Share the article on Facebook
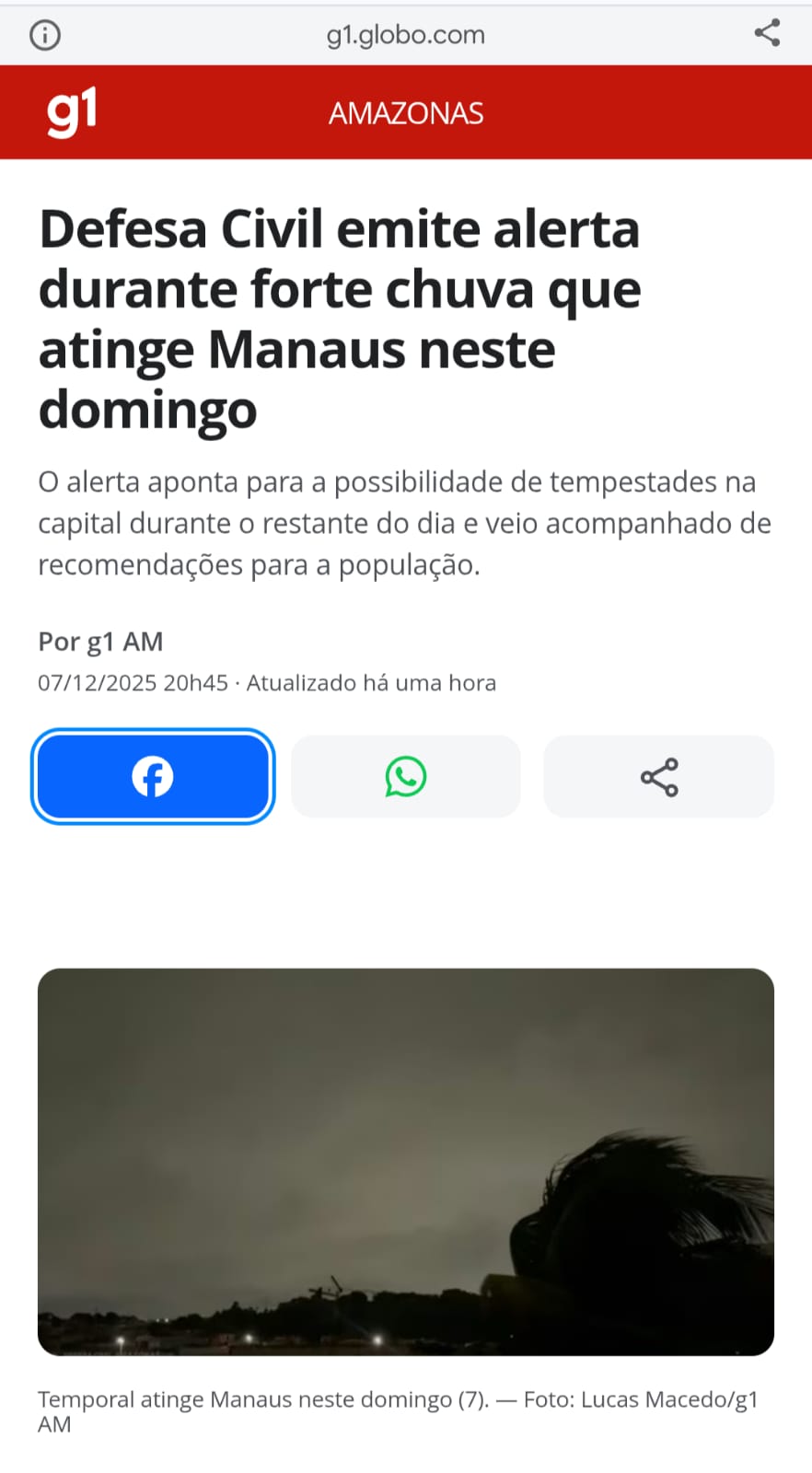 tap(153, 776)
